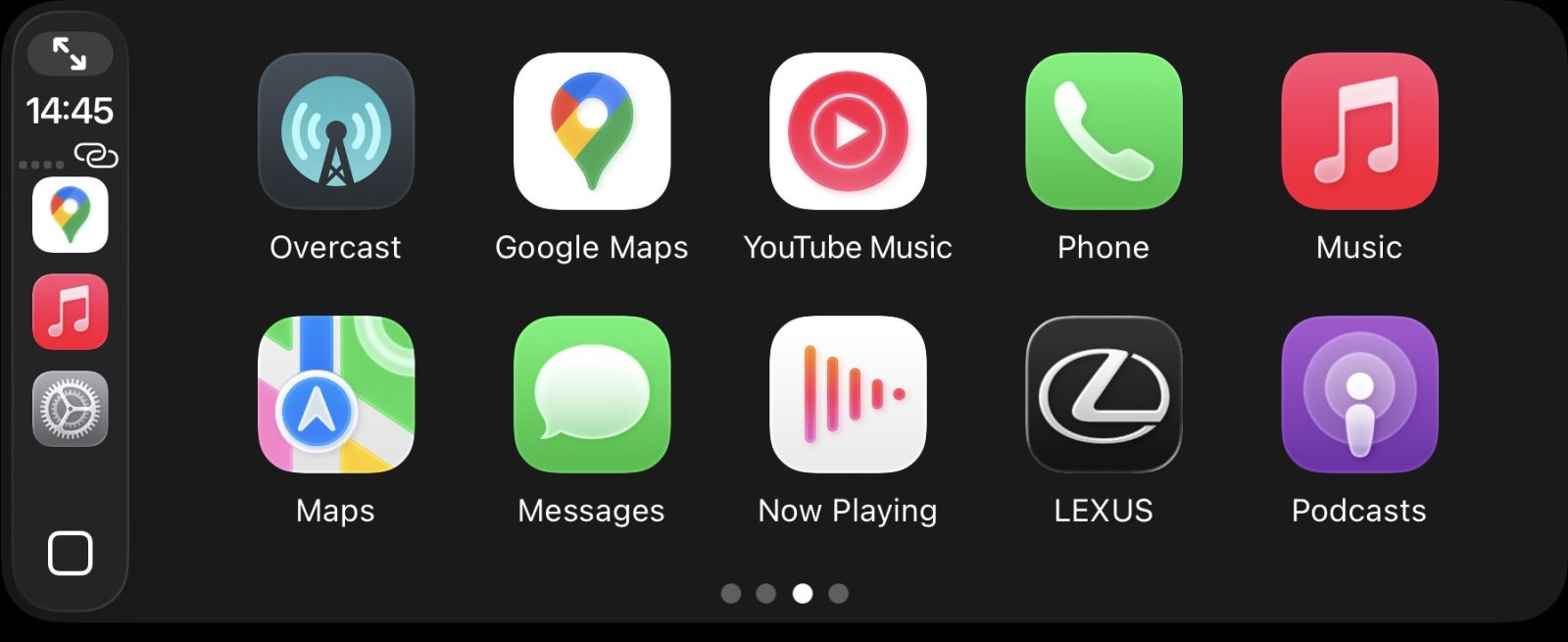Screen dimensions: 1568x642
Task: Tap the square dashboard button in the sidebar
Action: point(70,553)
